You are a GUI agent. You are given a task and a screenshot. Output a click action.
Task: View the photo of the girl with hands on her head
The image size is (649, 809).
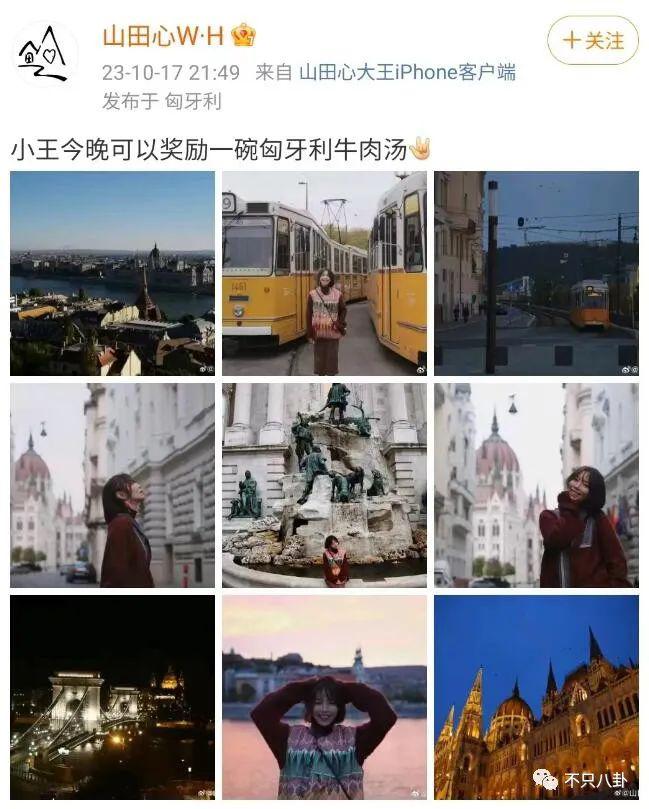point(324,697)
